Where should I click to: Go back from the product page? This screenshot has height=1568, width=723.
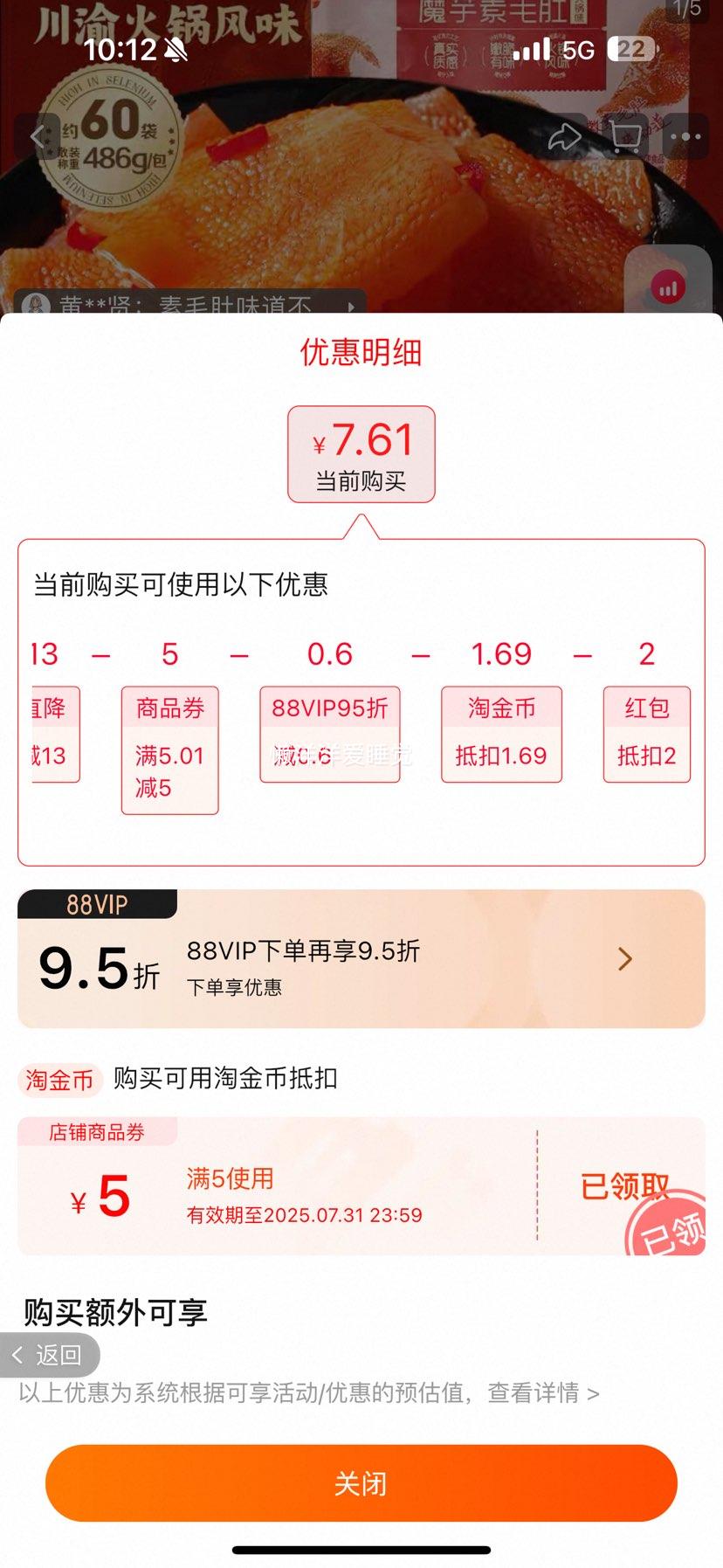pos(38,137)
